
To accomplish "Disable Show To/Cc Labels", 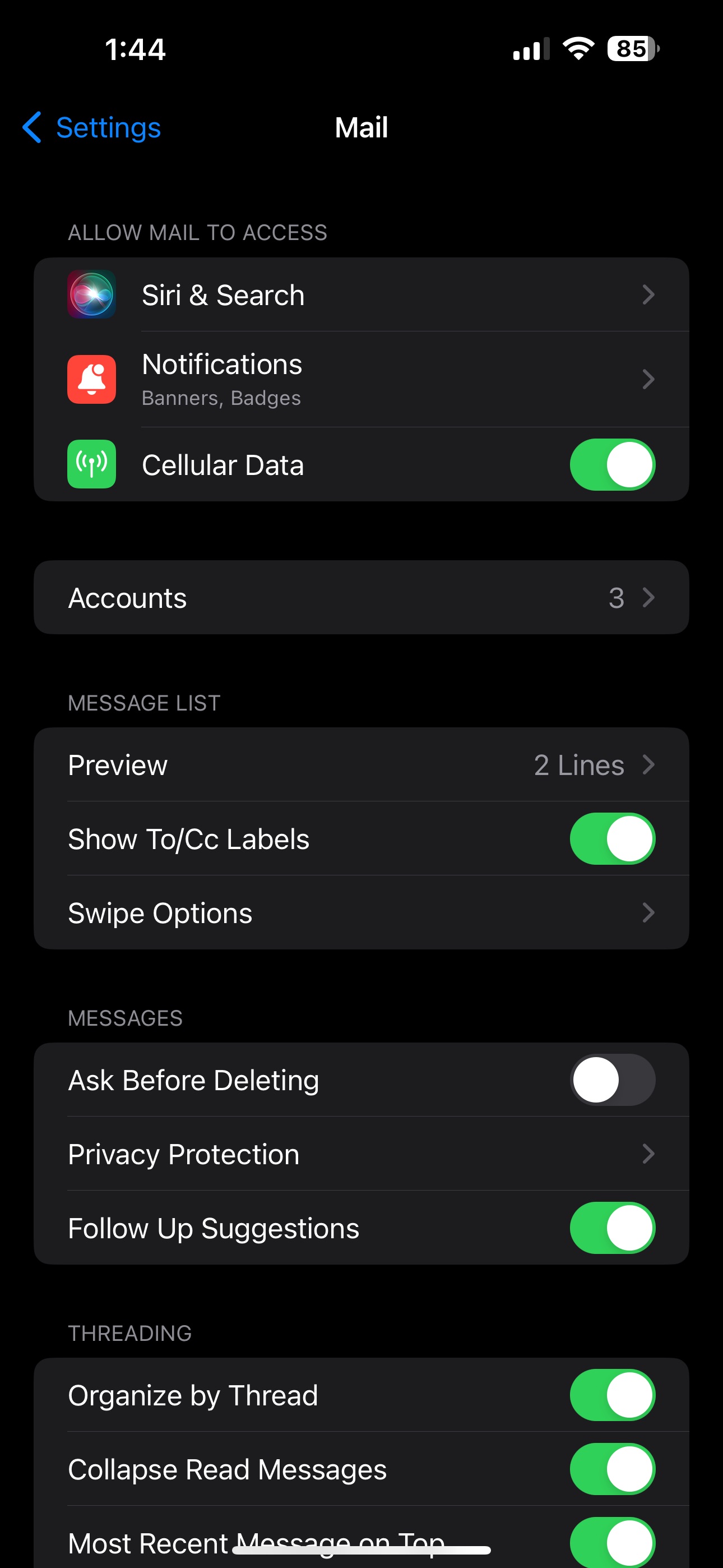I will (611, 839).
